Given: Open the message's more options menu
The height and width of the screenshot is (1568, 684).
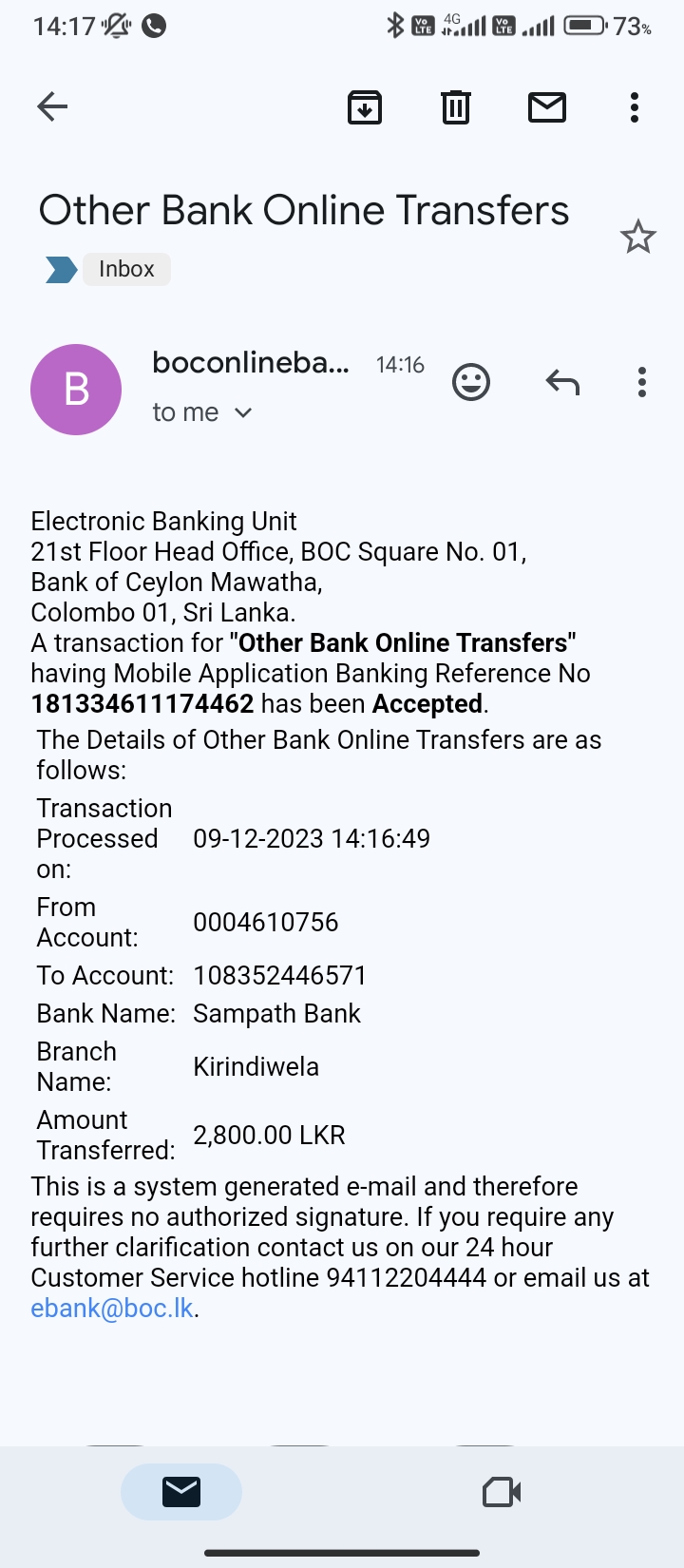Looking at the screenshot, I should click(642, 382).
